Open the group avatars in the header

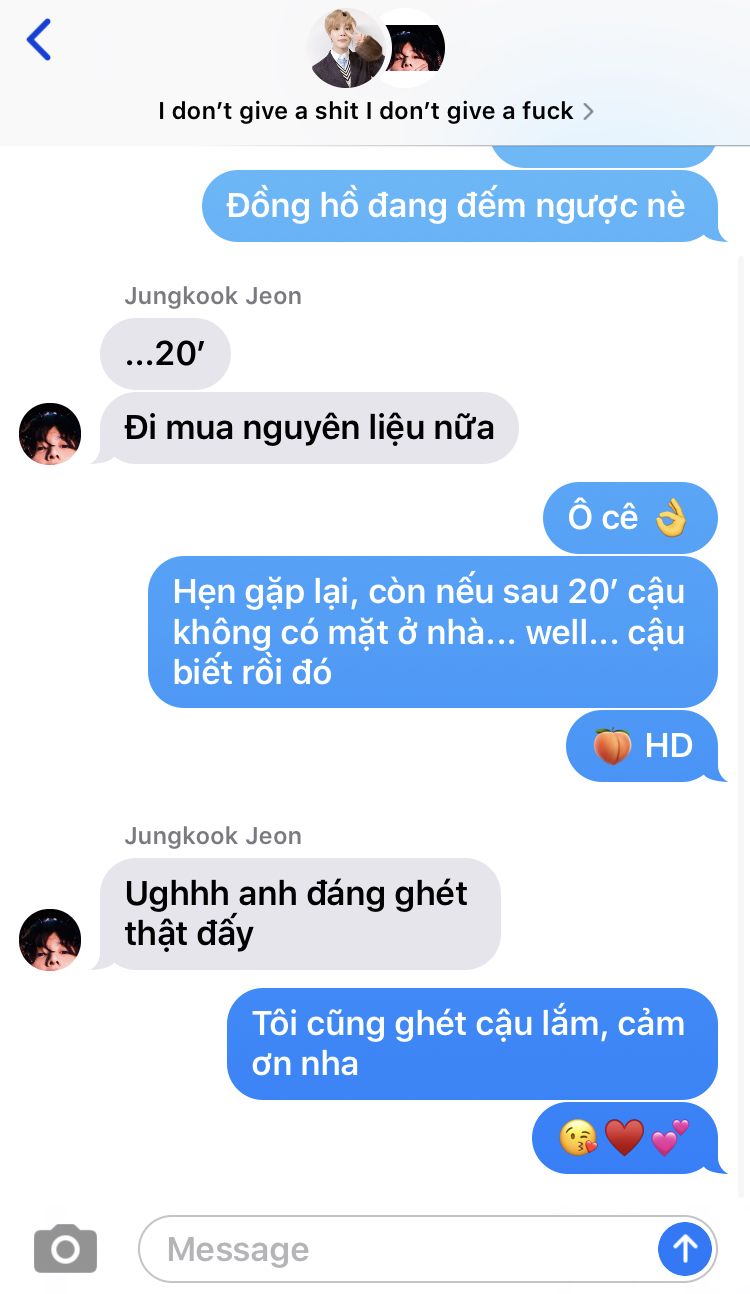(x=375, y=48)
